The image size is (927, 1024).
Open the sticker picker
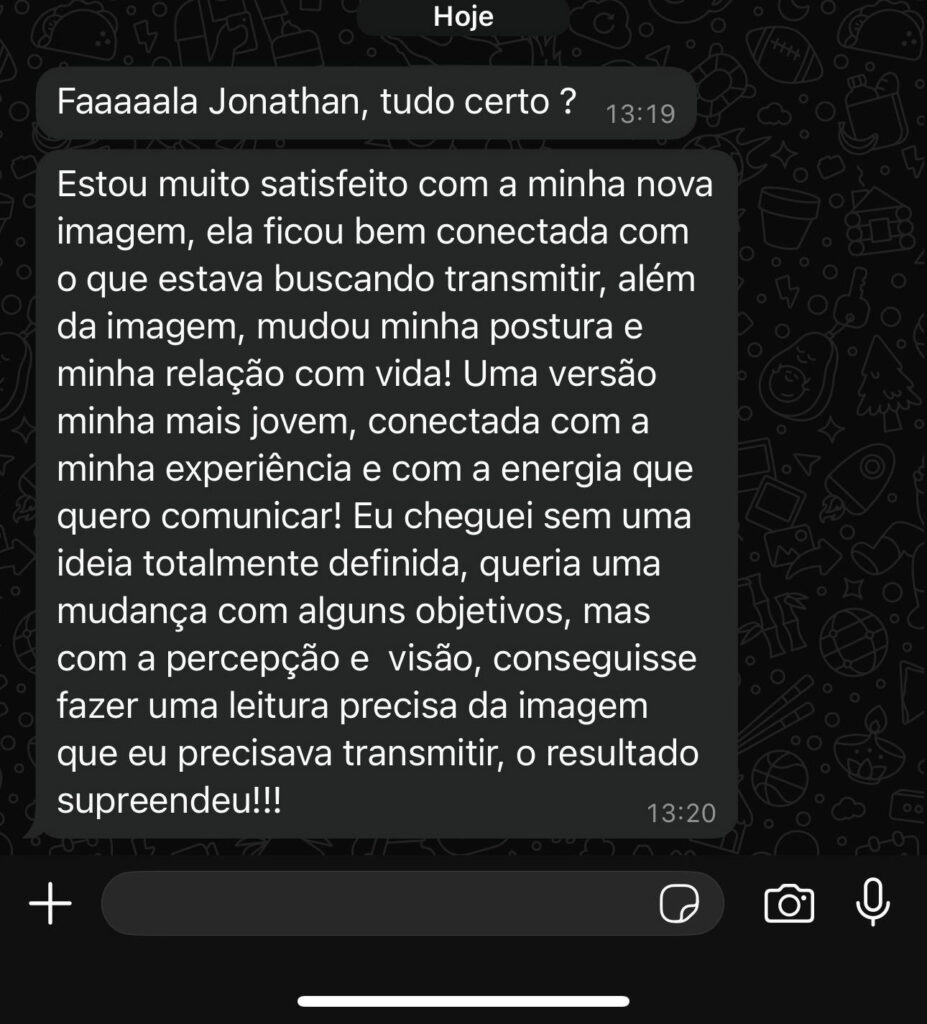[x=679, y=904]
